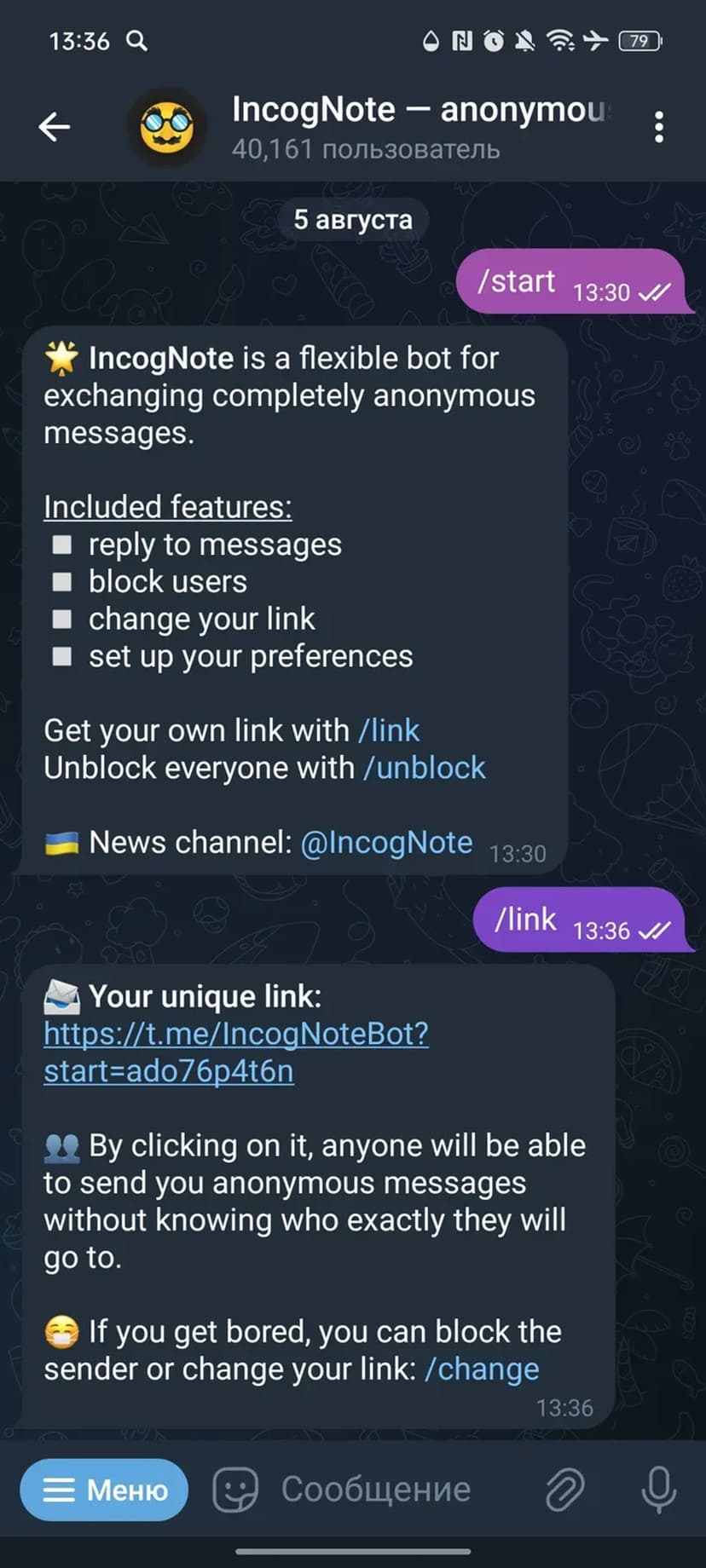The width and height of the screenshot is (706, 1568).
Task: Attach a file with the paperclip
Action: click(x=564, y=1490)
